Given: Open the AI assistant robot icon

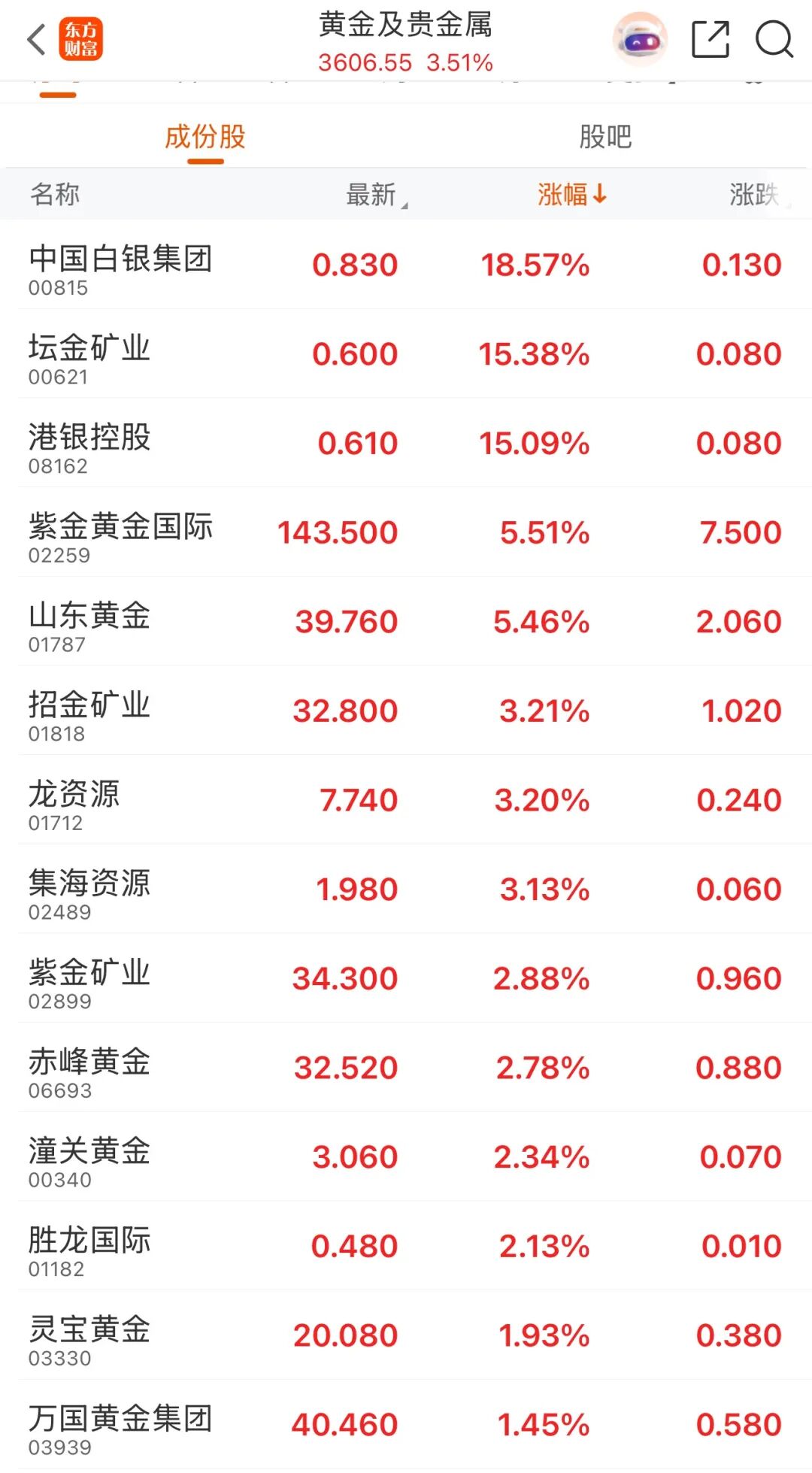Looking at the screenshot, I should coord(640,39).
